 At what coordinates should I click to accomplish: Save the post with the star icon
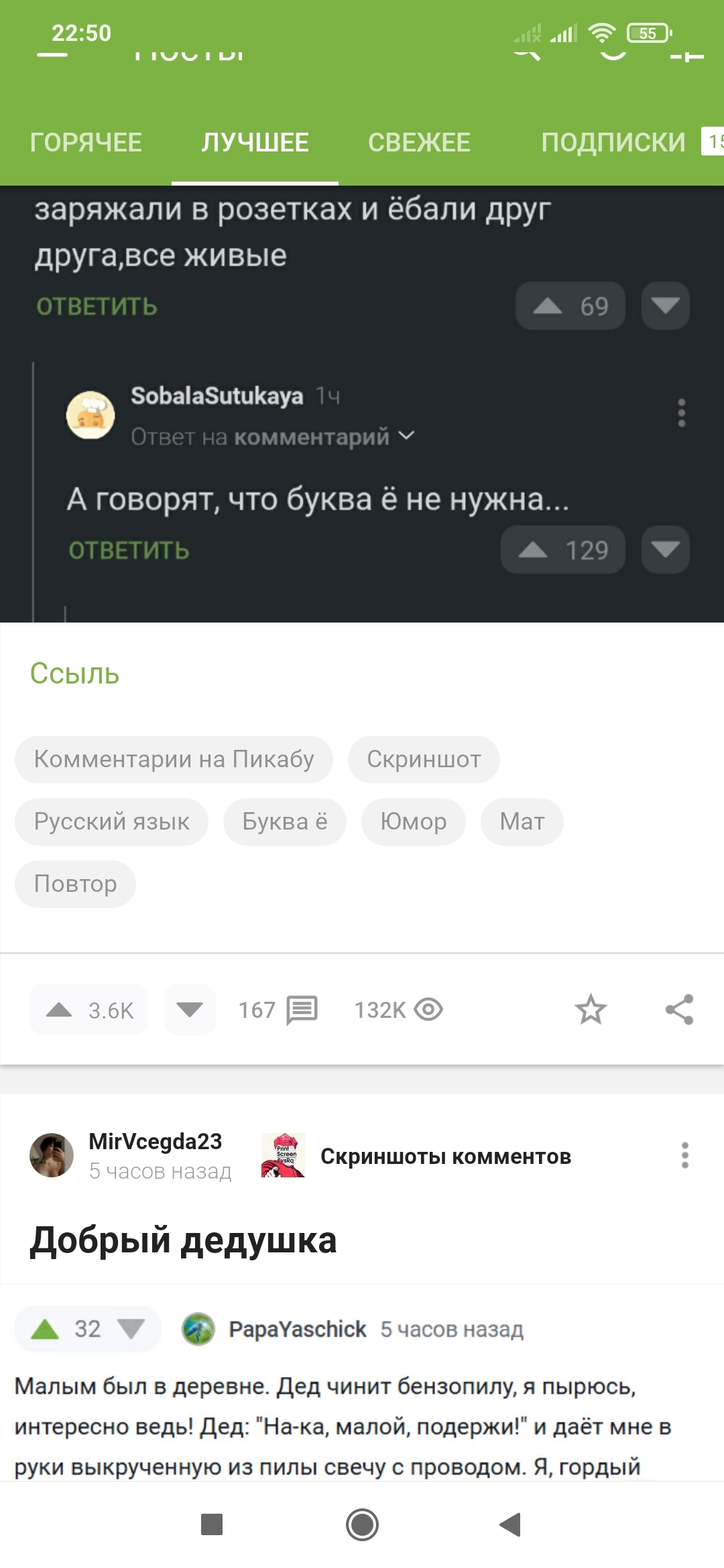(591, 1010)
